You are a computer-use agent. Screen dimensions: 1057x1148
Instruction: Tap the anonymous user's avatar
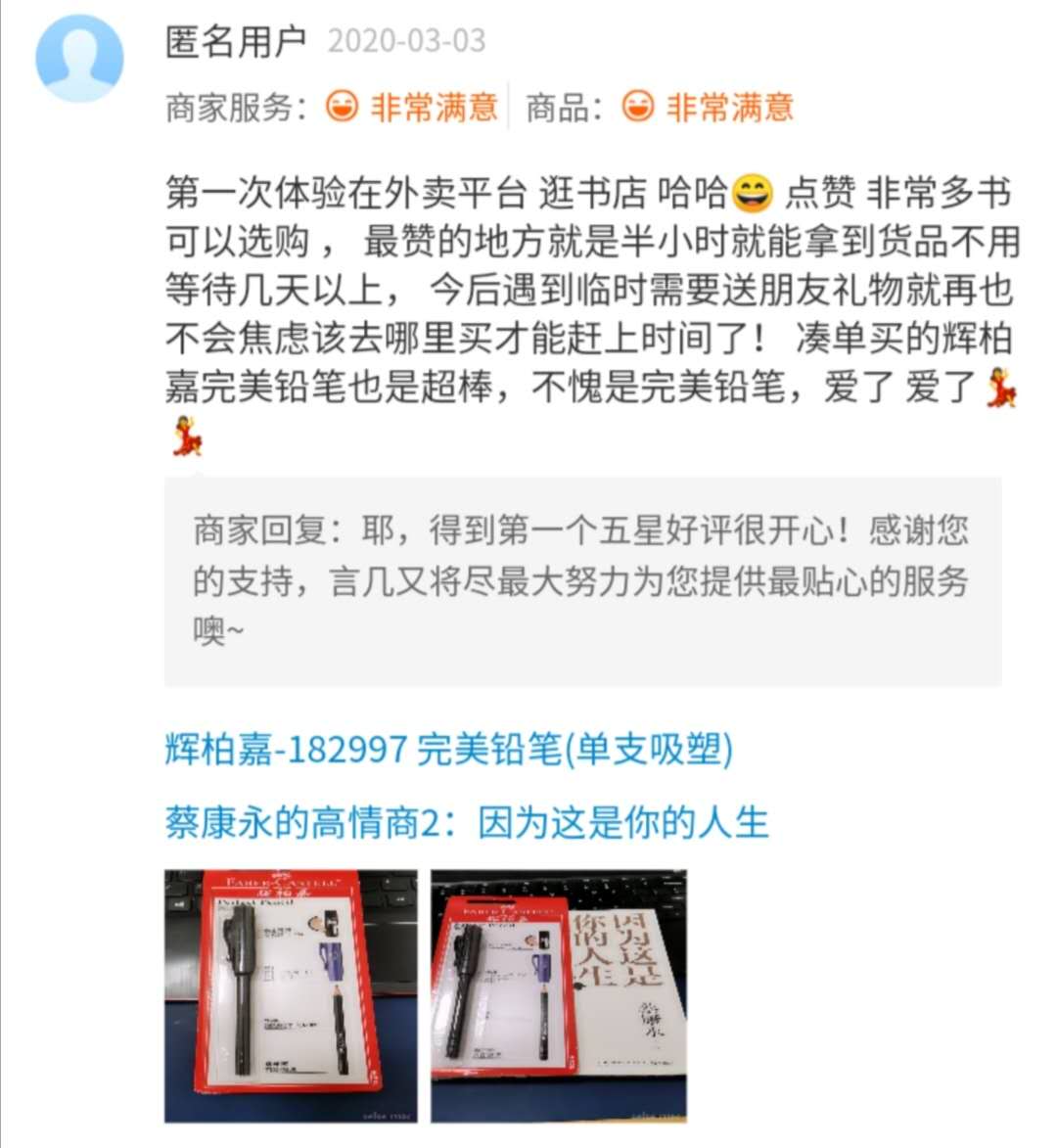pyautogui.click(x=79, y=57)
